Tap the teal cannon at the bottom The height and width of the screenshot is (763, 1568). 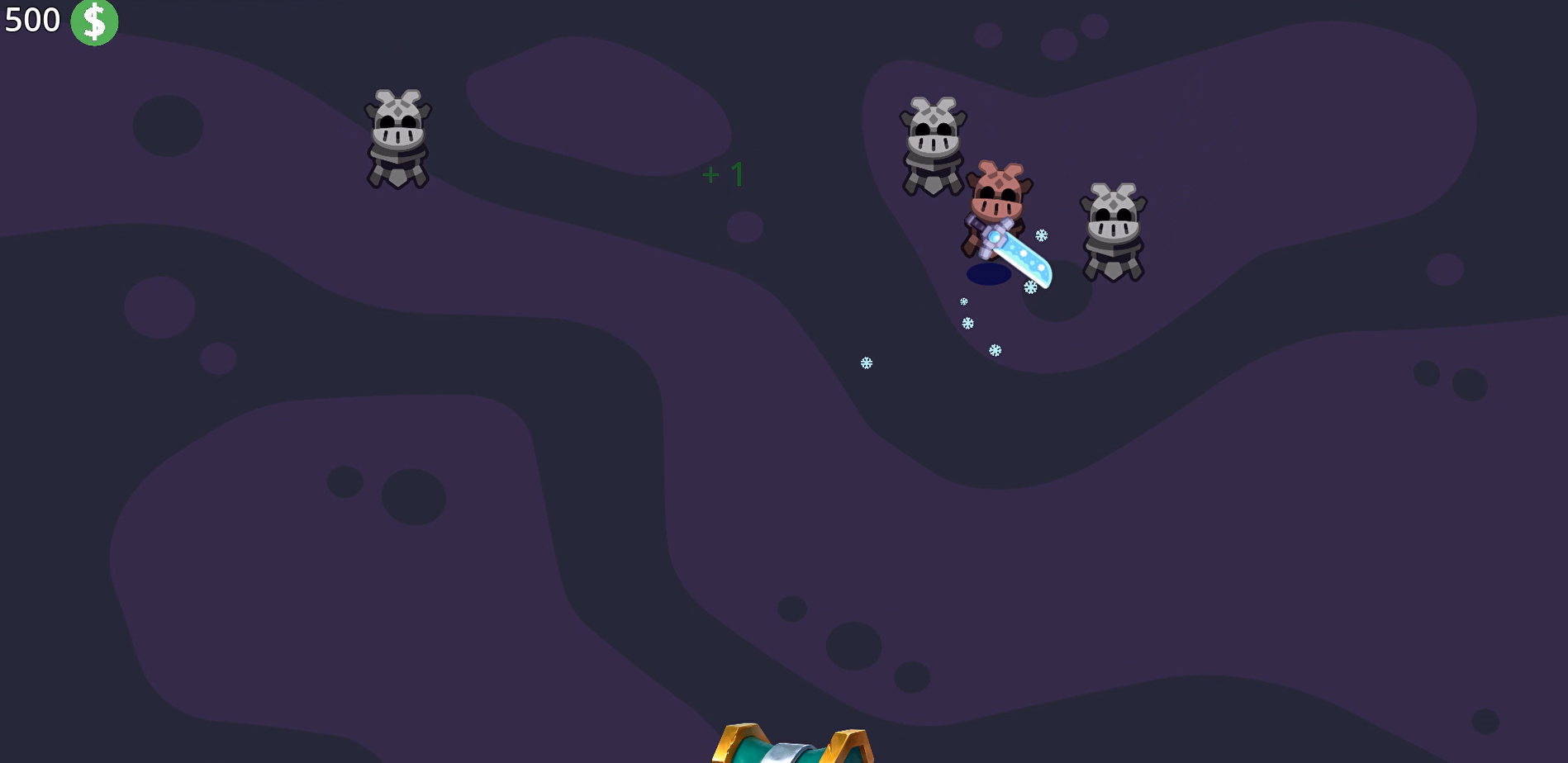click(792, 745)
